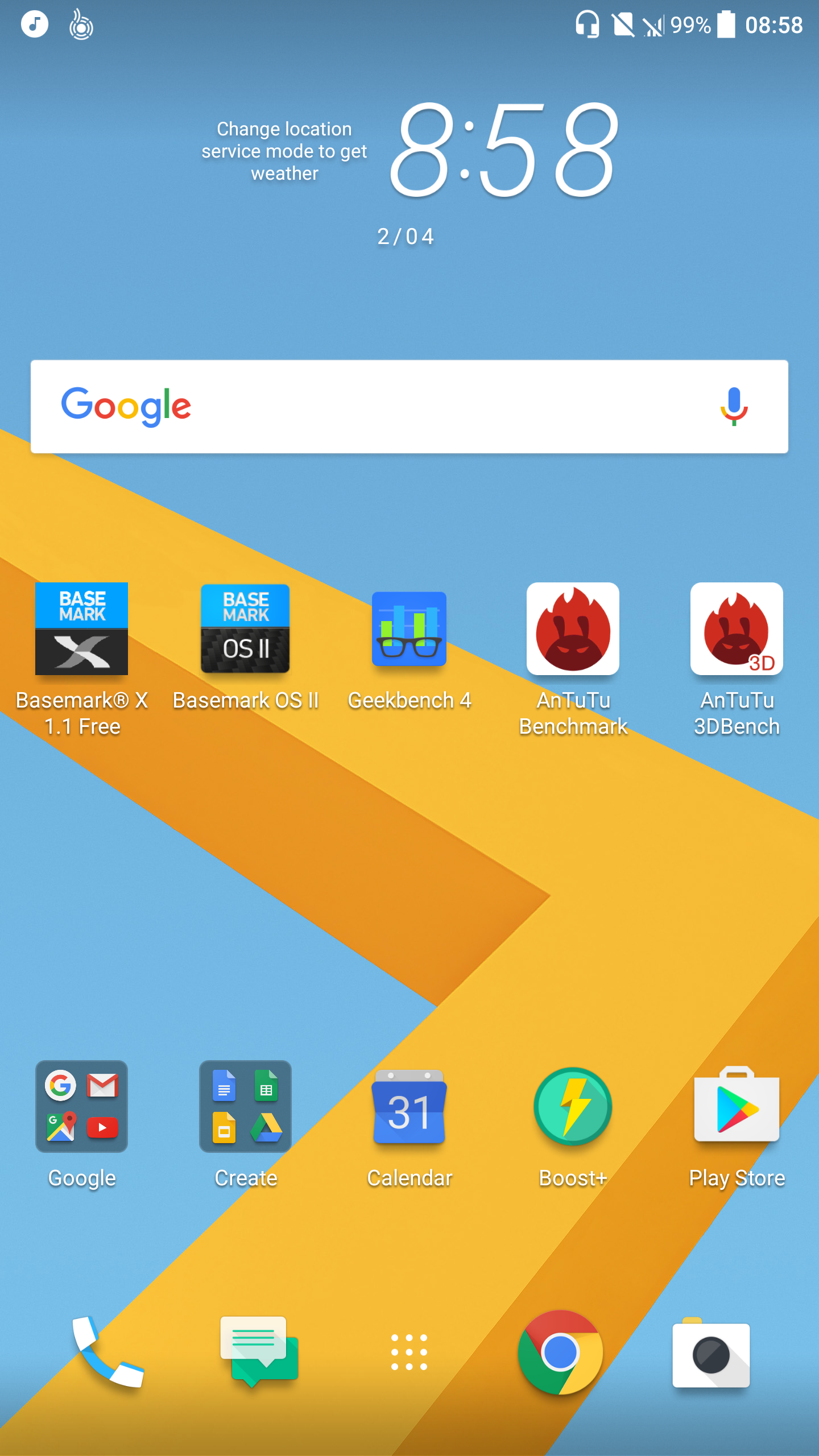The width and height of the screenshot is (819, 1456).
Task: Open the Messages app in the dock
Action: pos(259,1351)
